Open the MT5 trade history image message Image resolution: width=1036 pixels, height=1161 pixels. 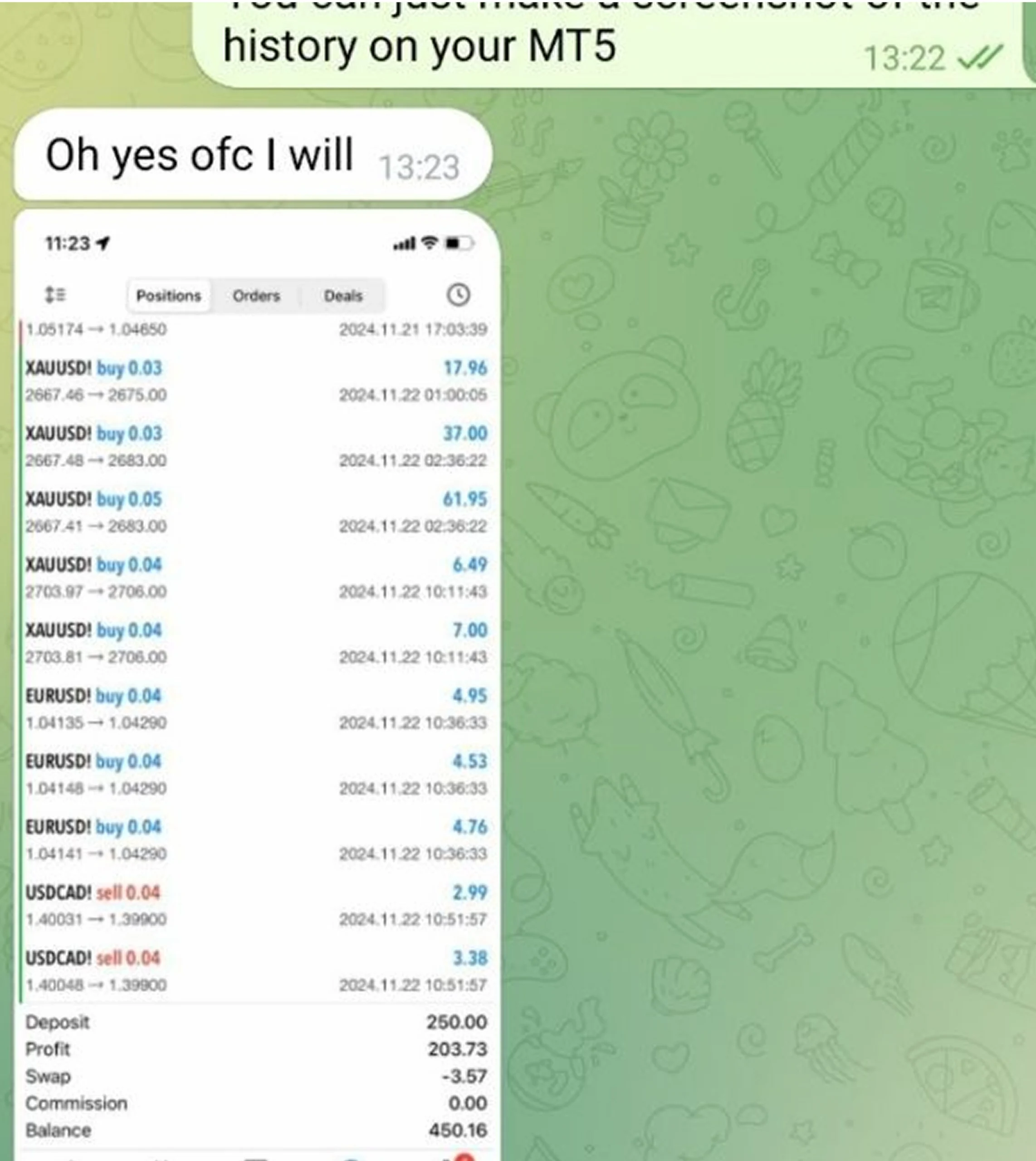[x=256, y=683]
